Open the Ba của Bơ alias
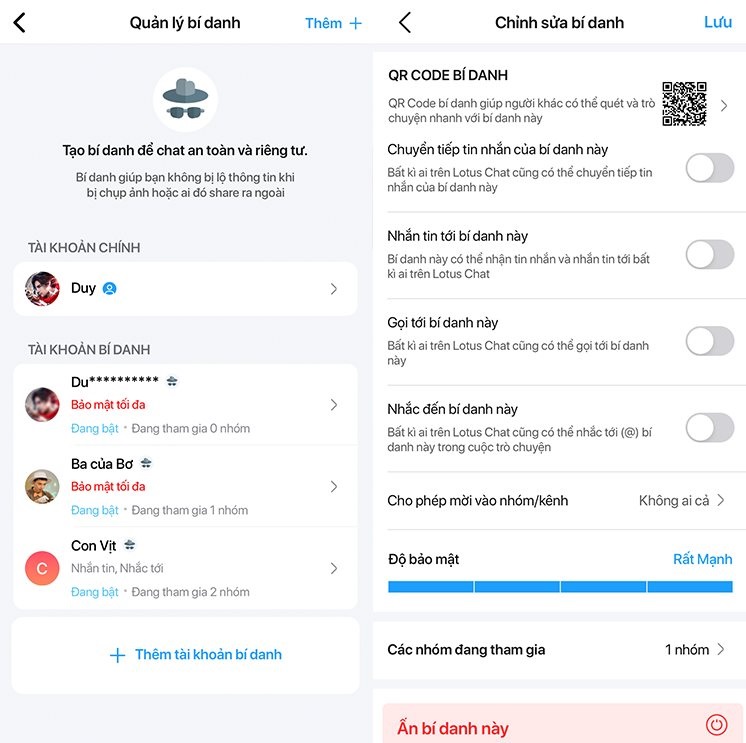Screen dimensions: 746x743 point(185,486)
